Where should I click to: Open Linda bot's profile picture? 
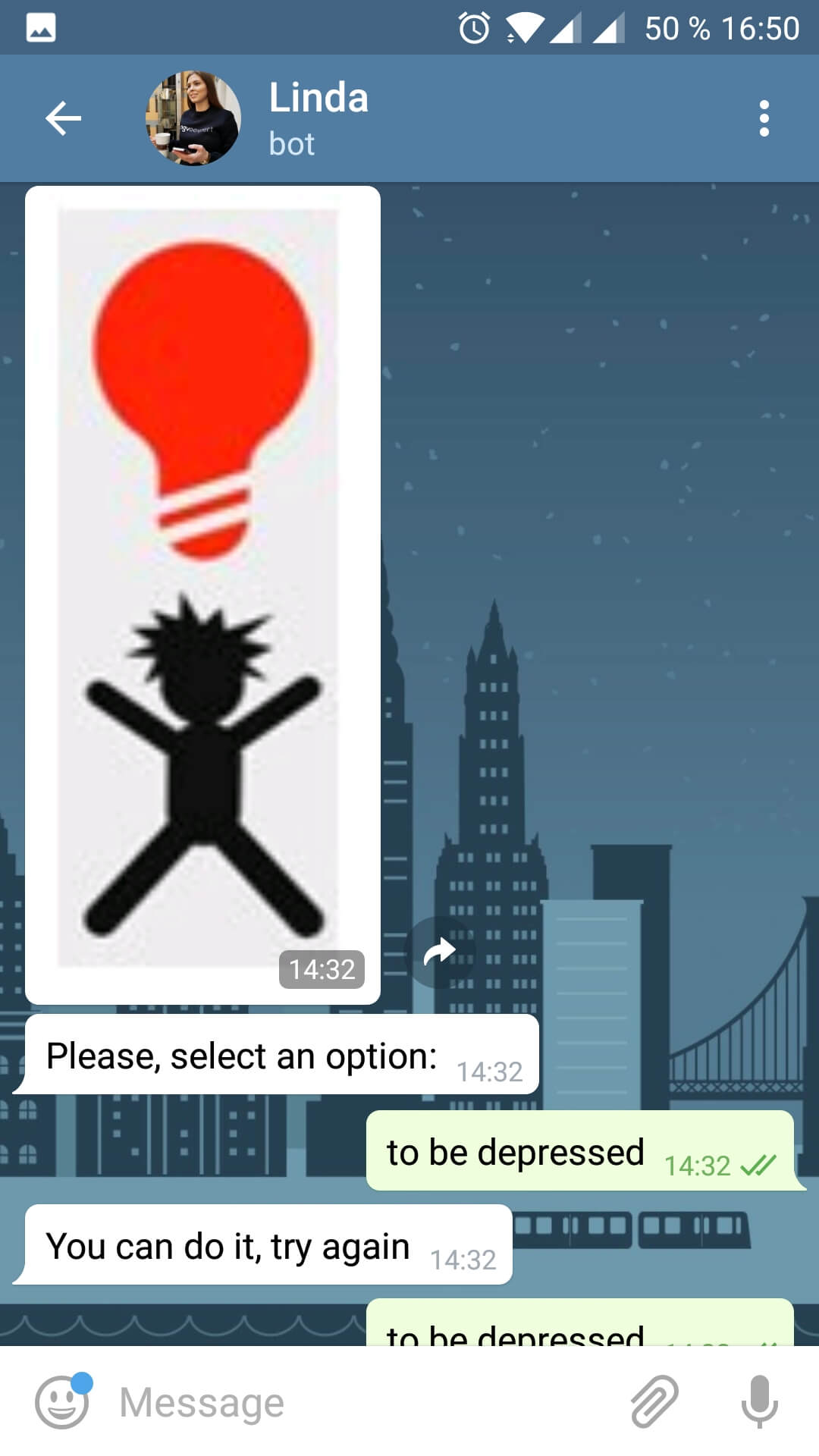193,118
